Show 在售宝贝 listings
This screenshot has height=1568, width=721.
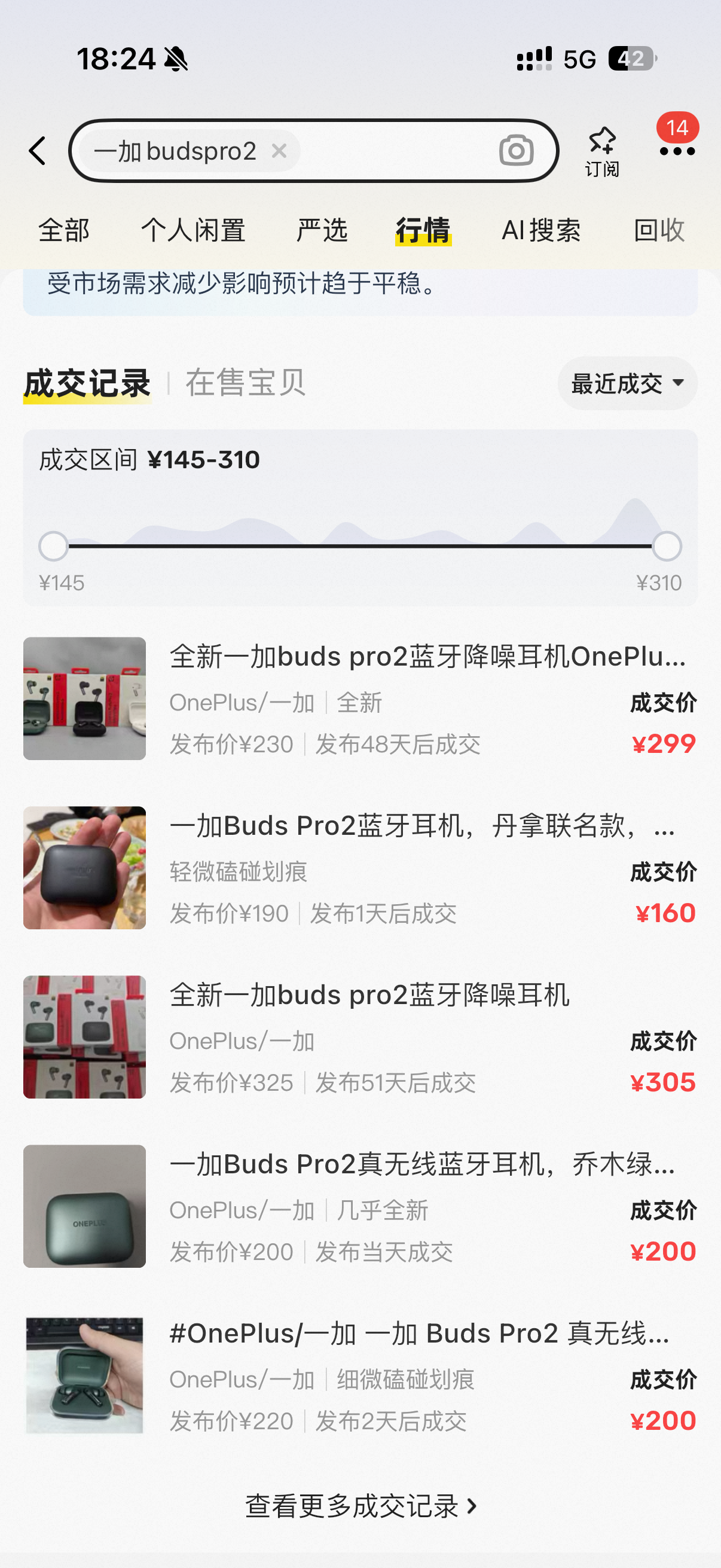click(245, 383)
